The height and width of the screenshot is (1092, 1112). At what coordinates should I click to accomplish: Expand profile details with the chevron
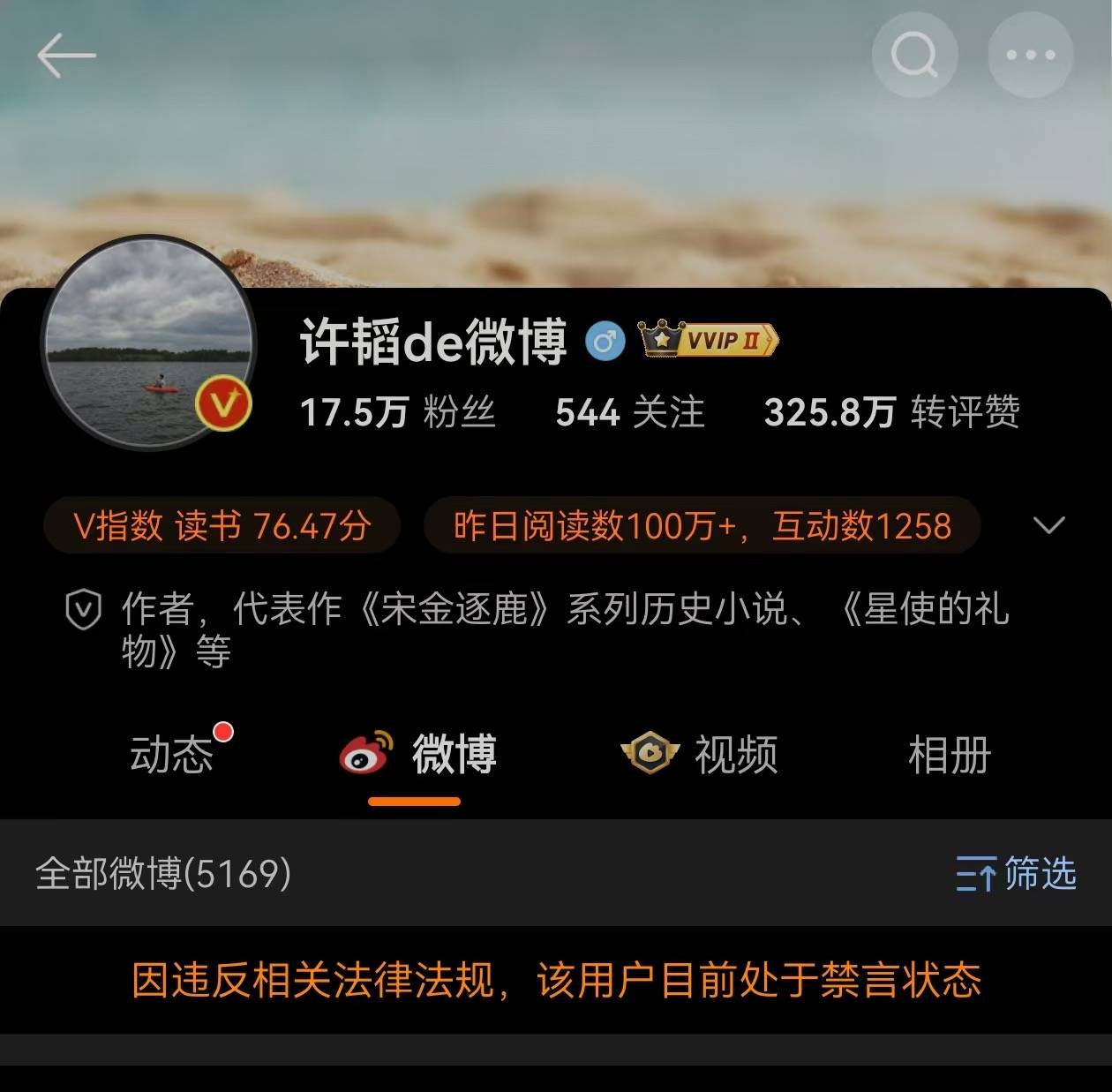[1048, 526]
